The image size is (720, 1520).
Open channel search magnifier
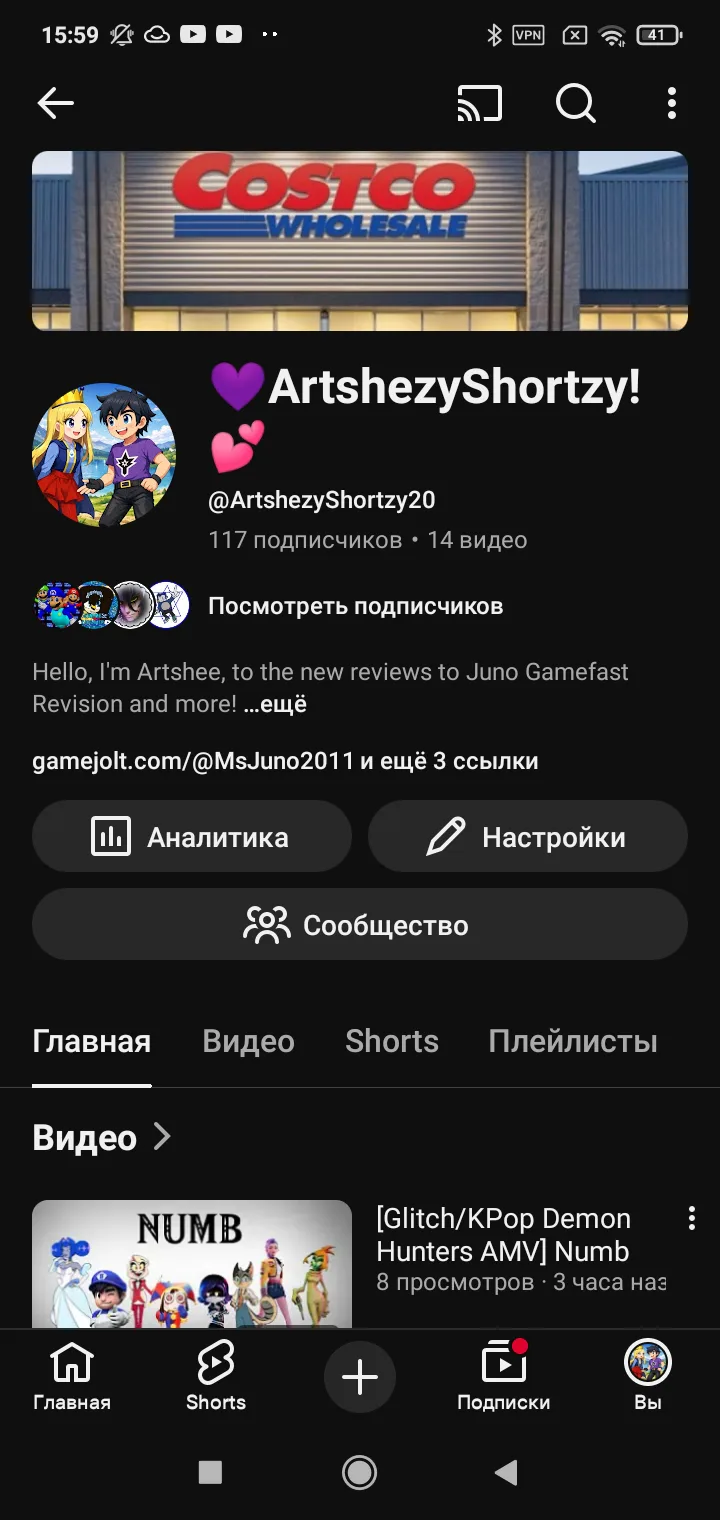pos(576,103)
